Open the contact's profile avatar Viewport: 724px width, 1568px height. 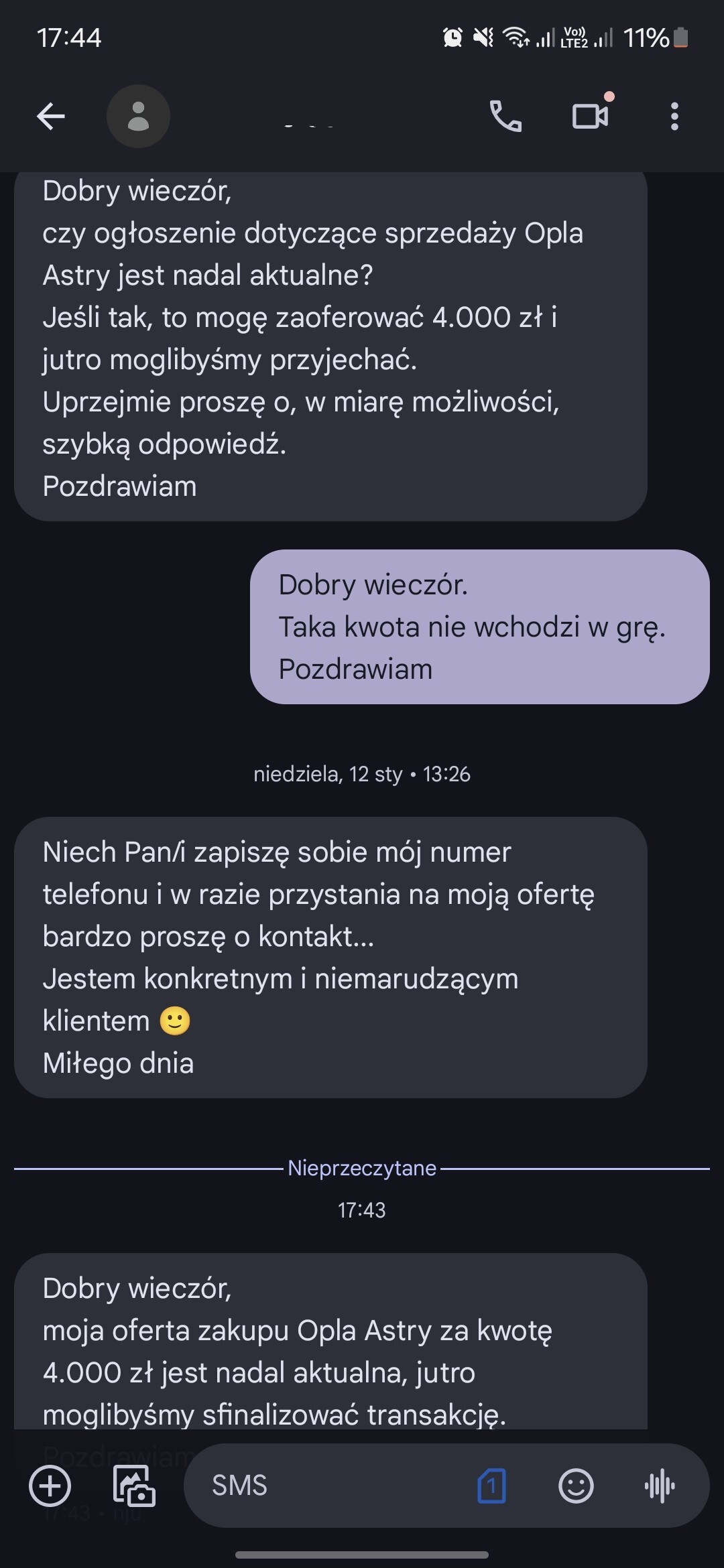138,117
